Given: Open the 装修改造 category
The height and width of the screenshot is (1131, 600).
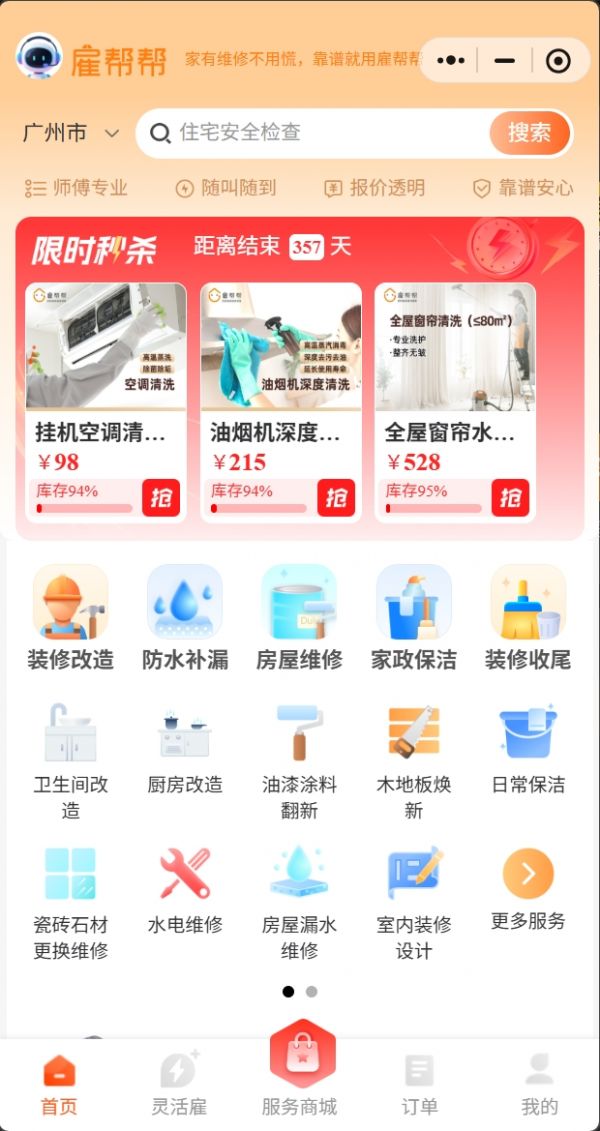Looking at the screenshot, I should click(71, 618).
